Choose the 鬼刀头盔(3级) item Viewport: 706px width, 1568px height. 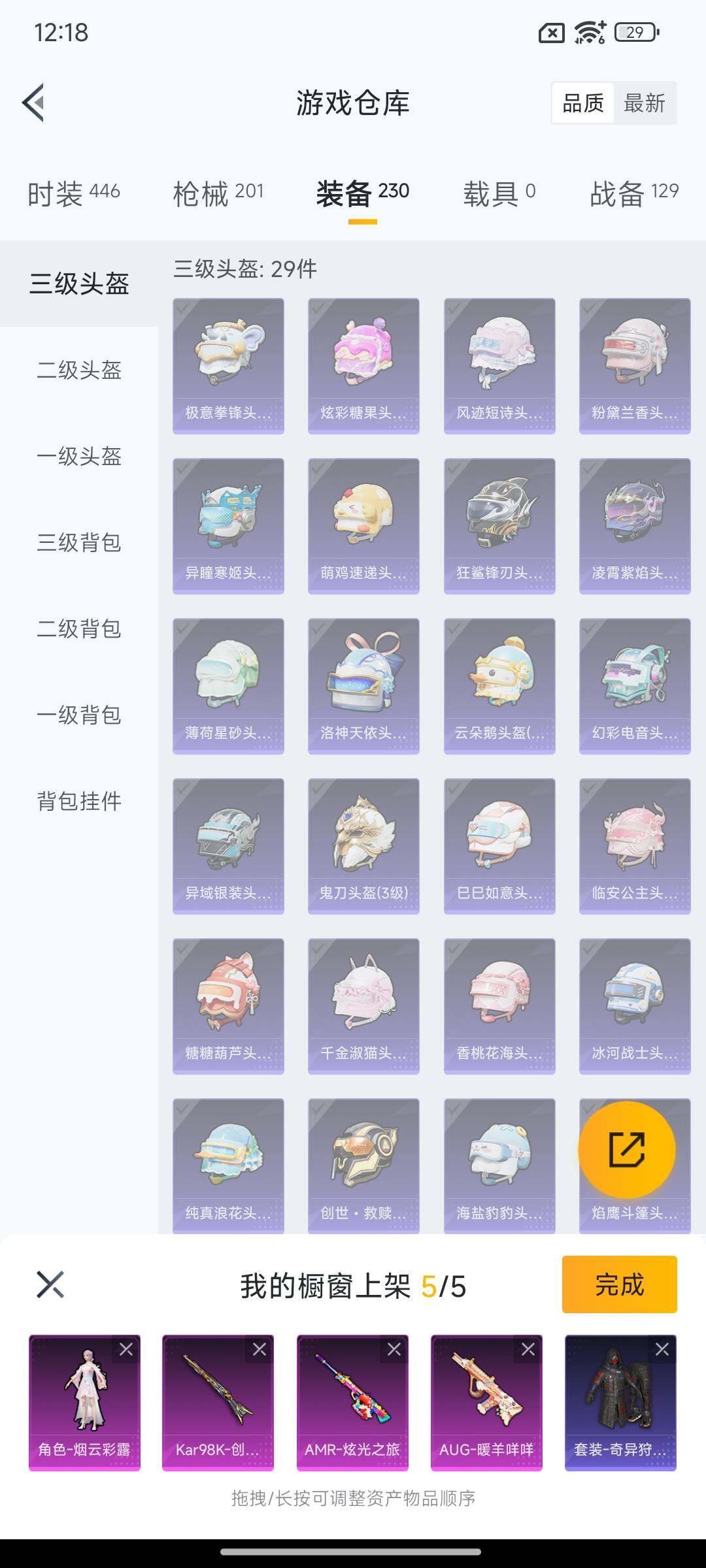[363, 846]
